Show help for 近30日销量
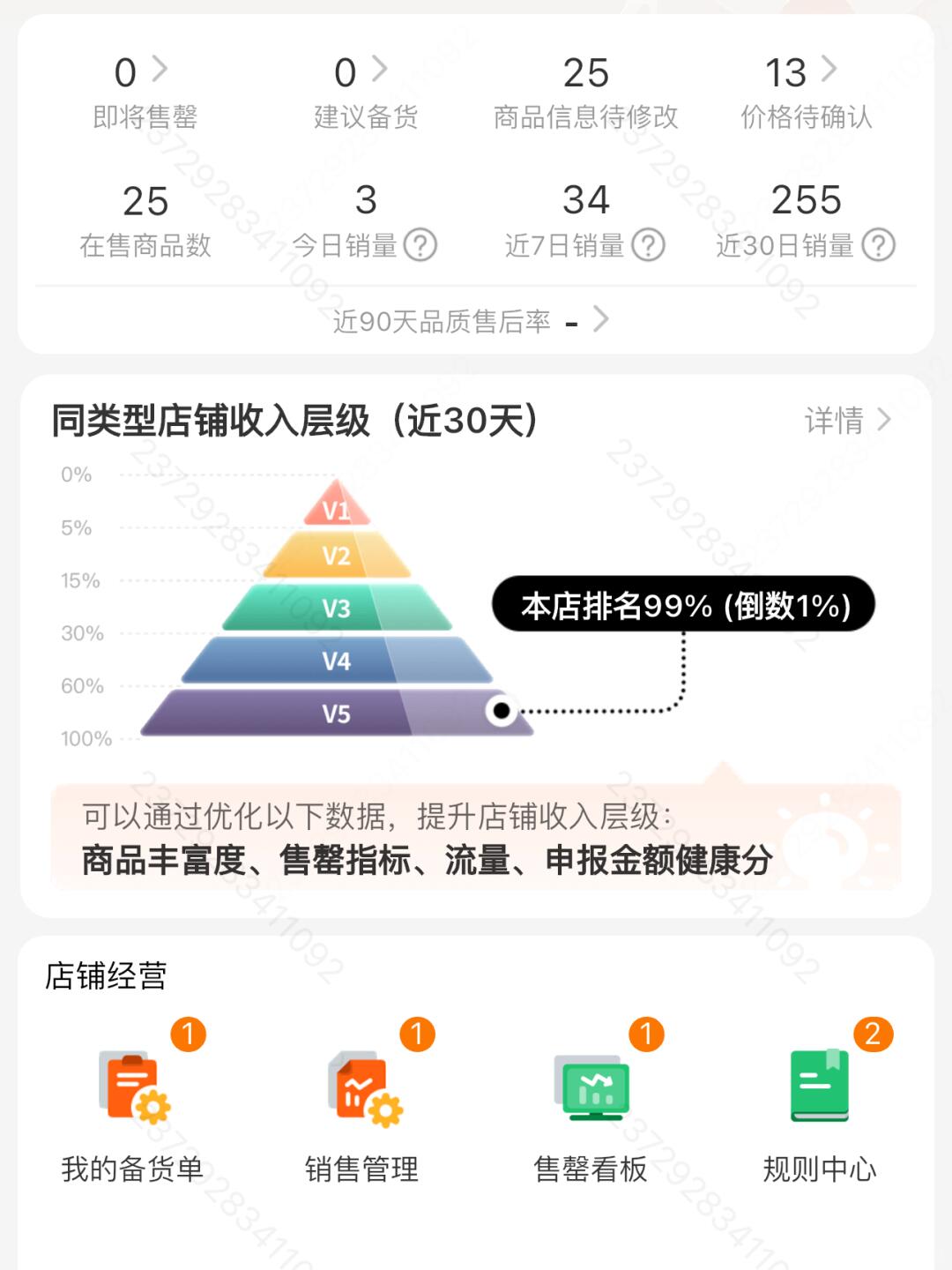 click(878, 245)
